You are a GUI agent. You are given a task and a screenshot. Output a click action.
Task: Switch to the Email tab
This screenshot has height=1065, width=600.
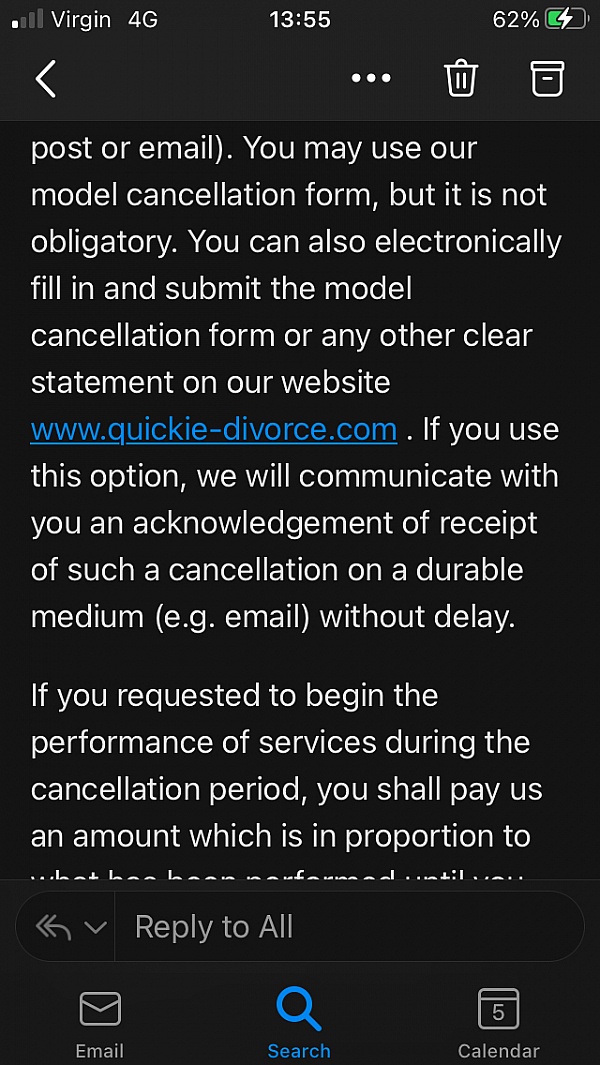[100, 1023]
